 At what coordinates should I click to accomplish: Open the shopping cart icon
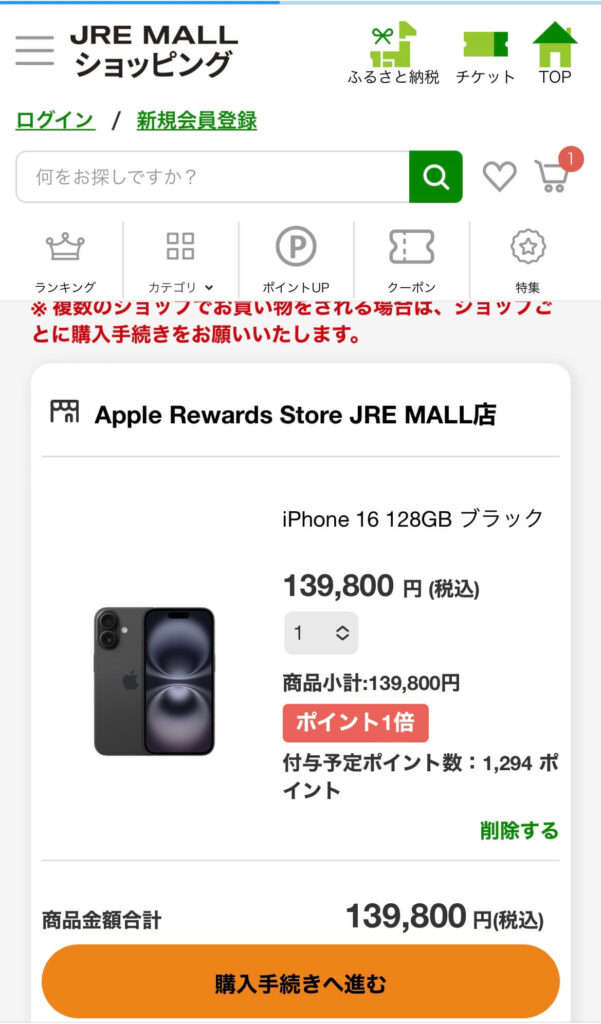pyautogui.click(x=553, y=176)
